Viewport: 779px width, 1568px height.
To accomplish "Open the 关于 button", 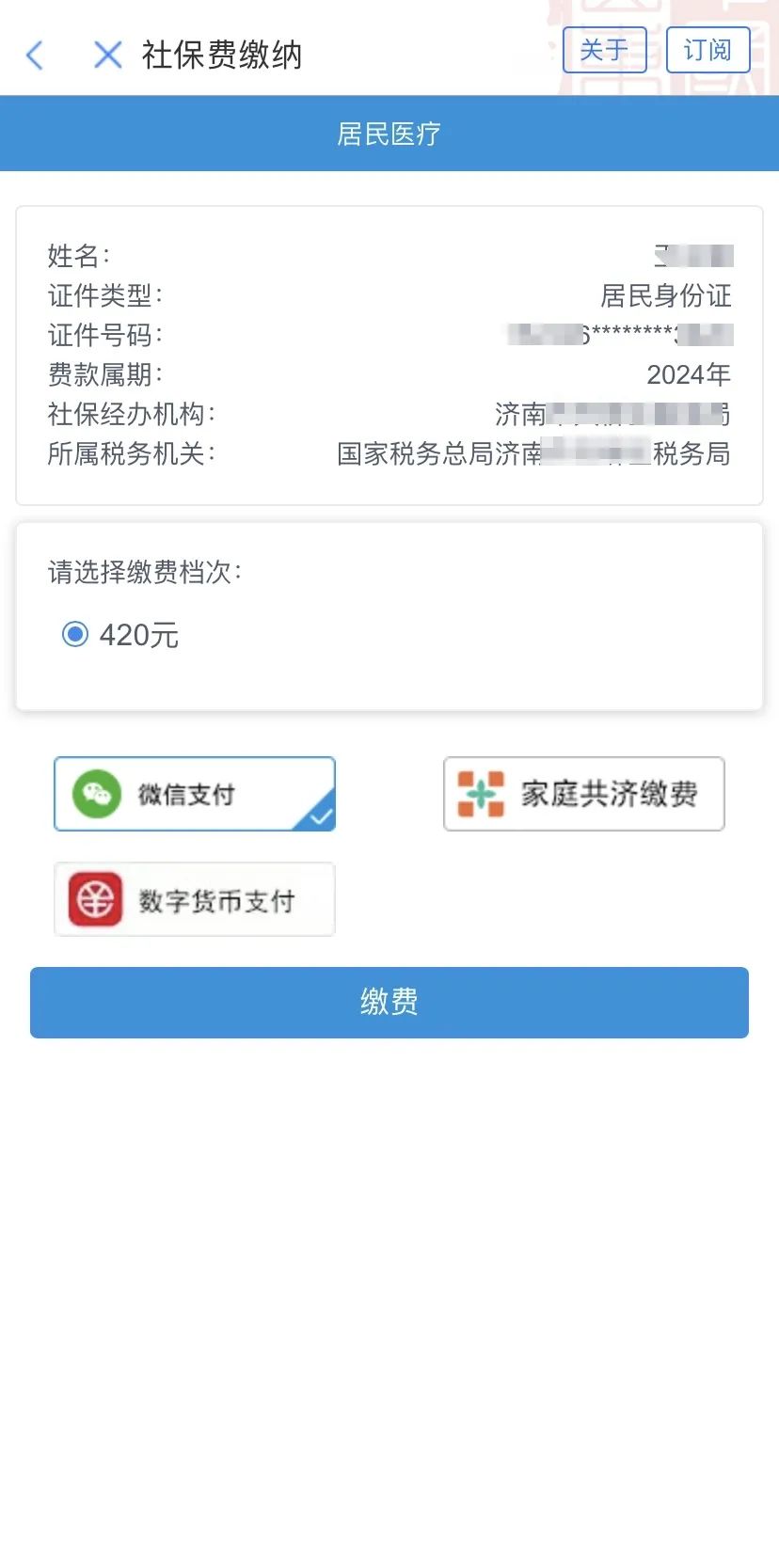I will point(604,50).
